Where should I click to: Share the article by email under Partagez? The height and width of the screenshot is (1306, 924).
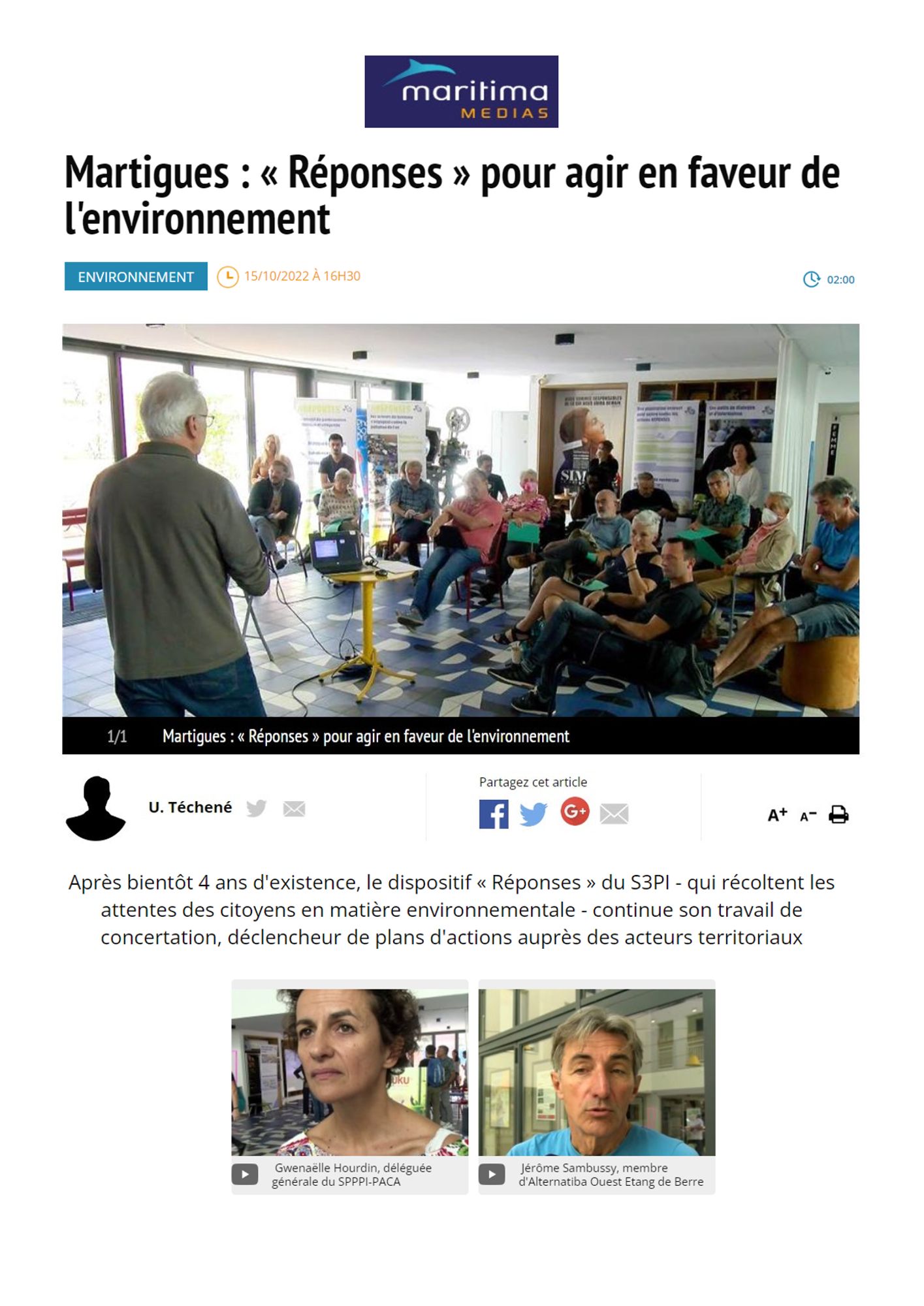tap(614, 814)
